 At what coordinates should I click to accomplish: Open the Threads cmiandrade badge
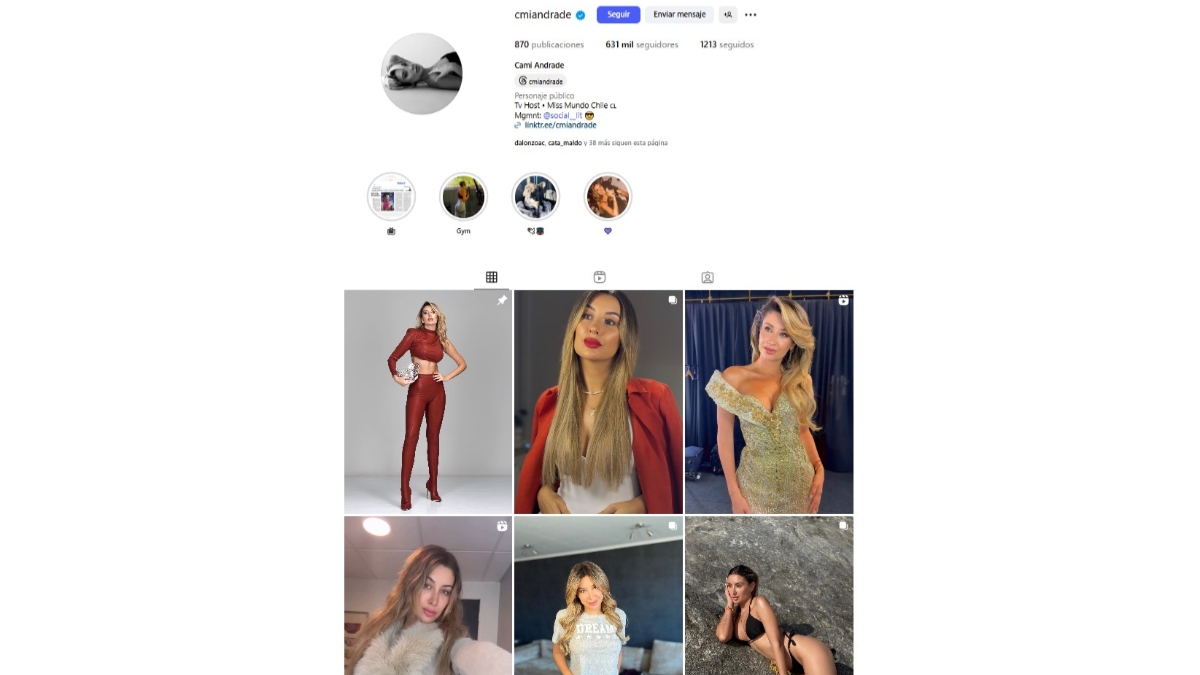541,81
